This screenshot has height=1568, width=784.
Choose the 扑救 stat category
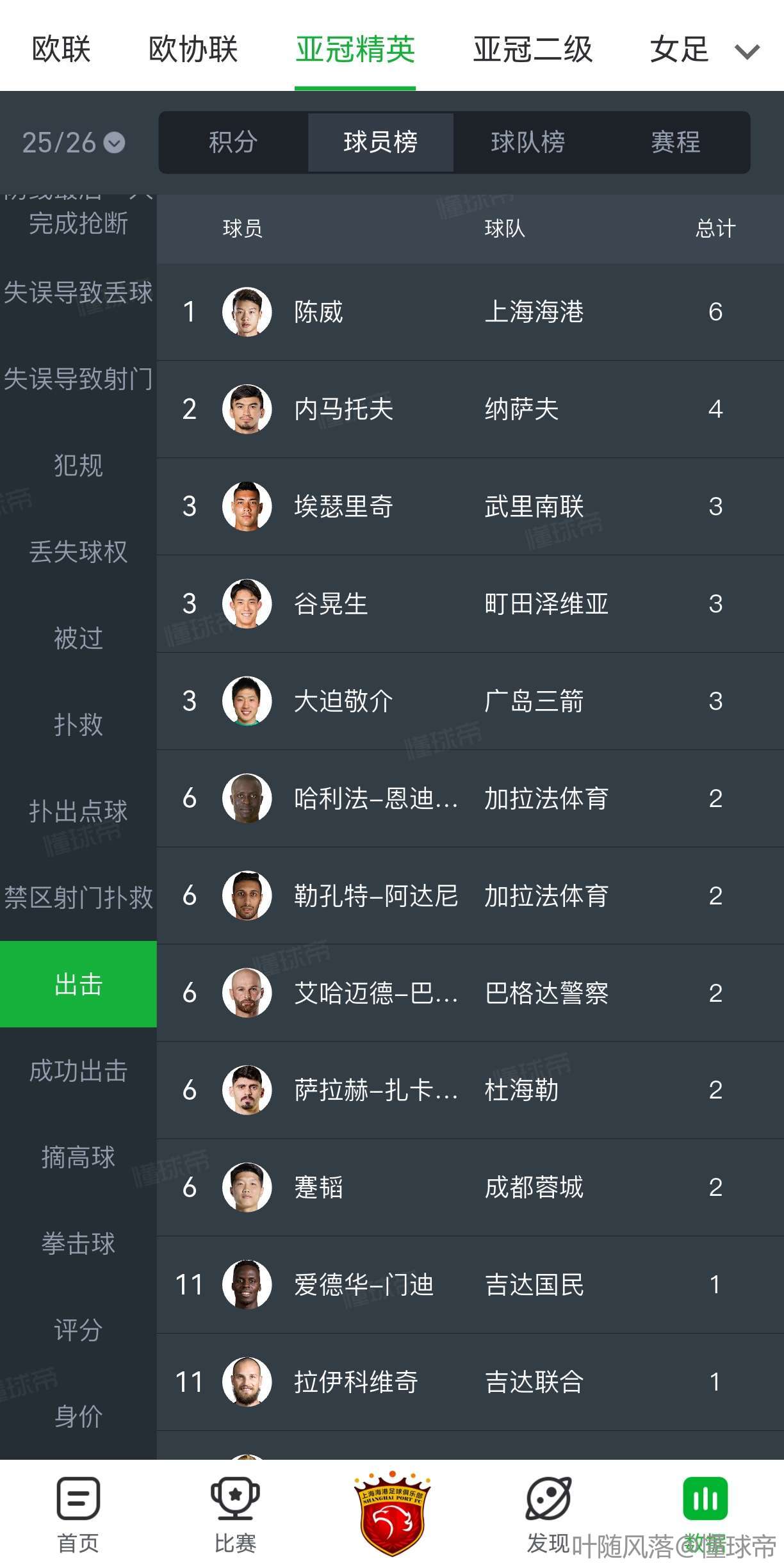coord(78,725)
